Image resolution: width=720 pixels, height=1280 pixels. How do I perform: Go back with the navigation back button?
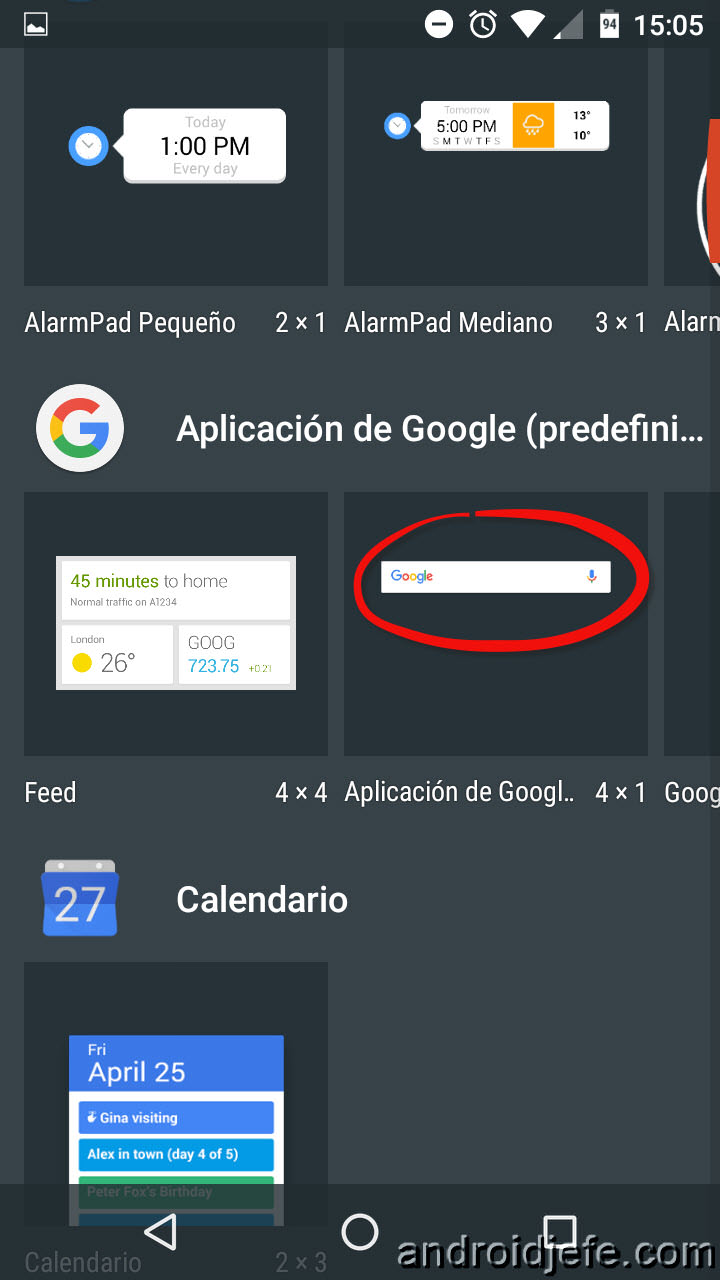(x=160, y=1232)
